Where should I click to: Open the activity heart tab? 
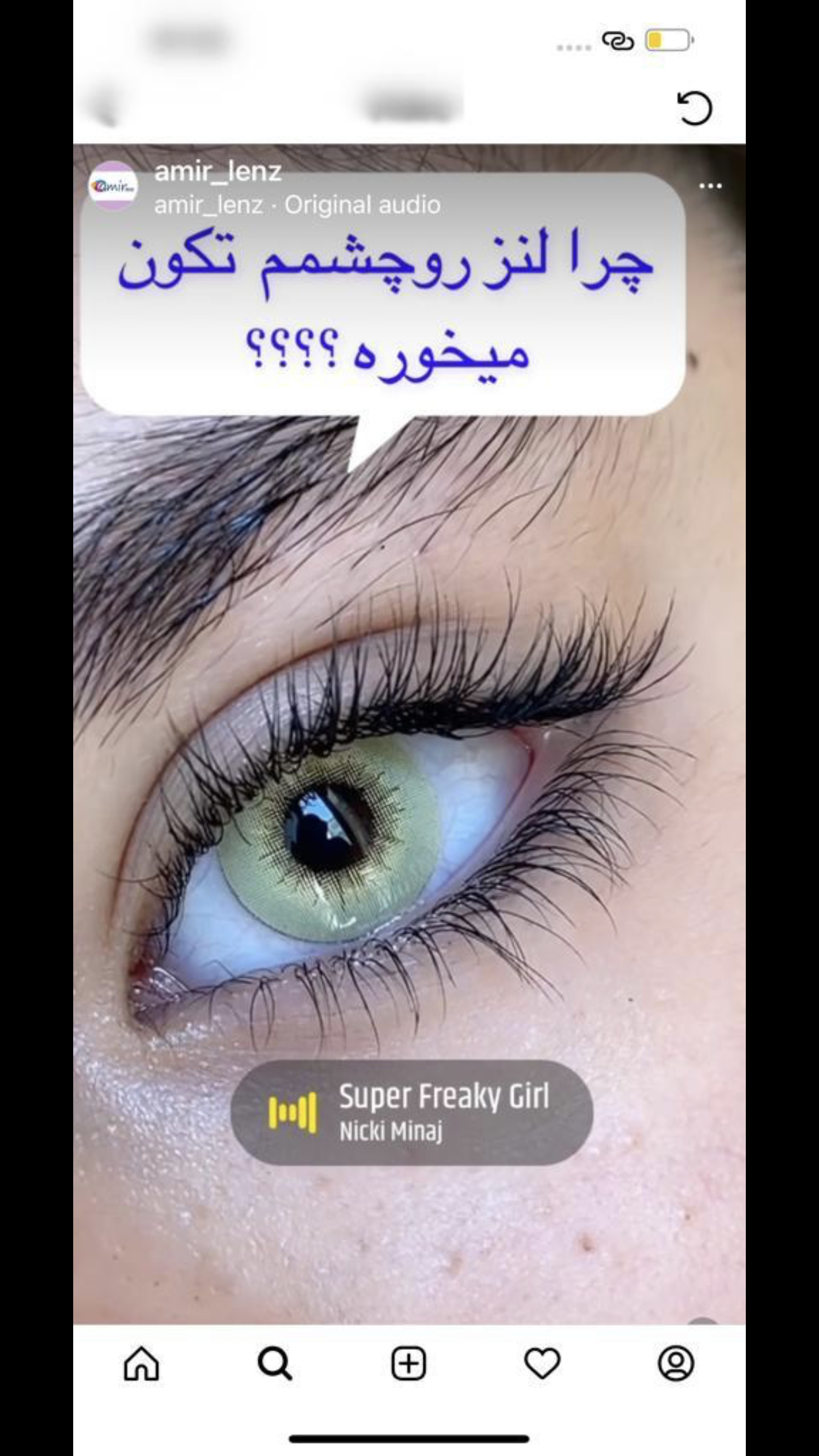click(542, 1364)
